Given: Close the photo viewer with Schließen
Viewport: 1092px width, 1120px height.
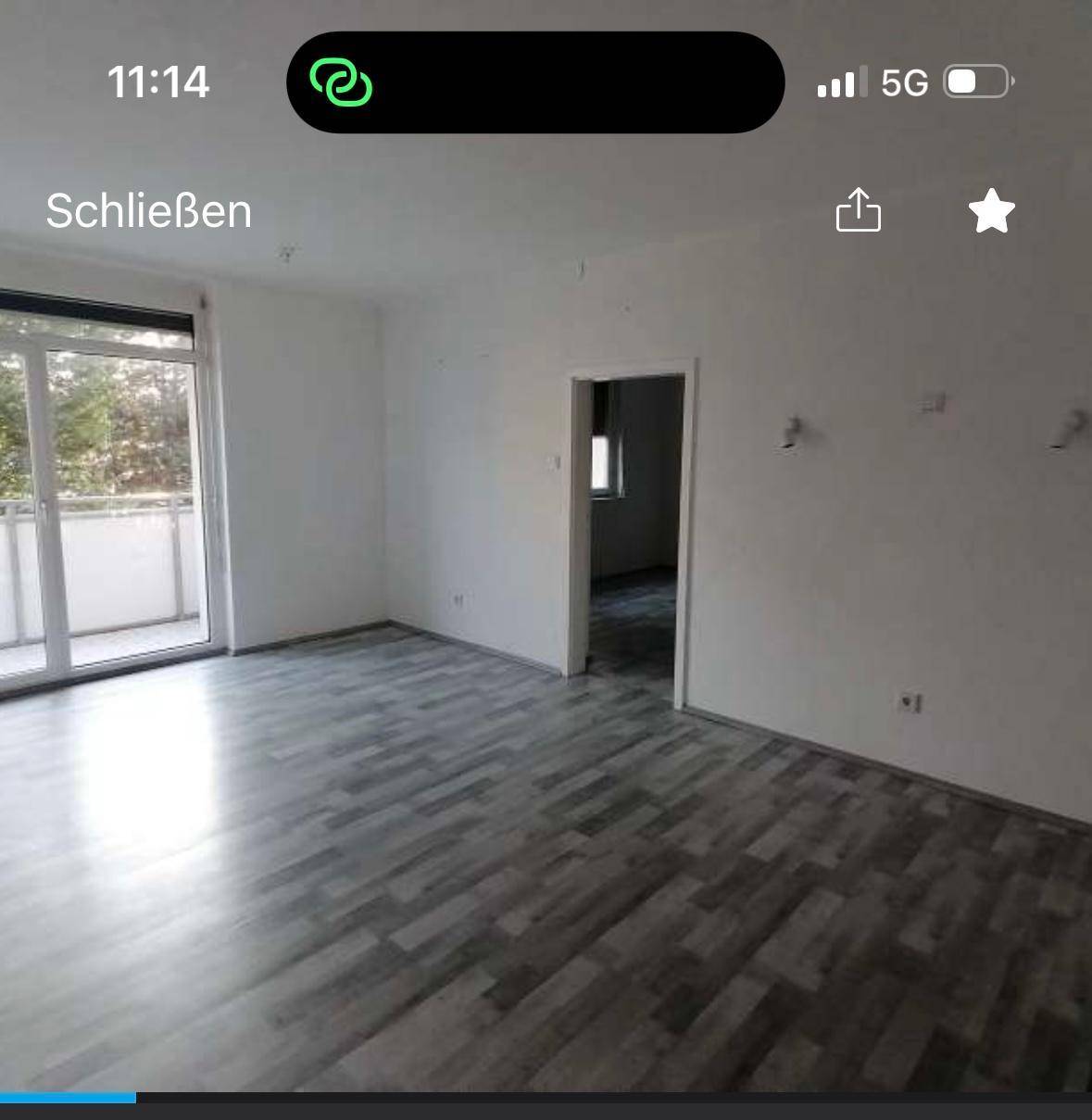Looking at the screenshot, I should [x=148, y=211].
